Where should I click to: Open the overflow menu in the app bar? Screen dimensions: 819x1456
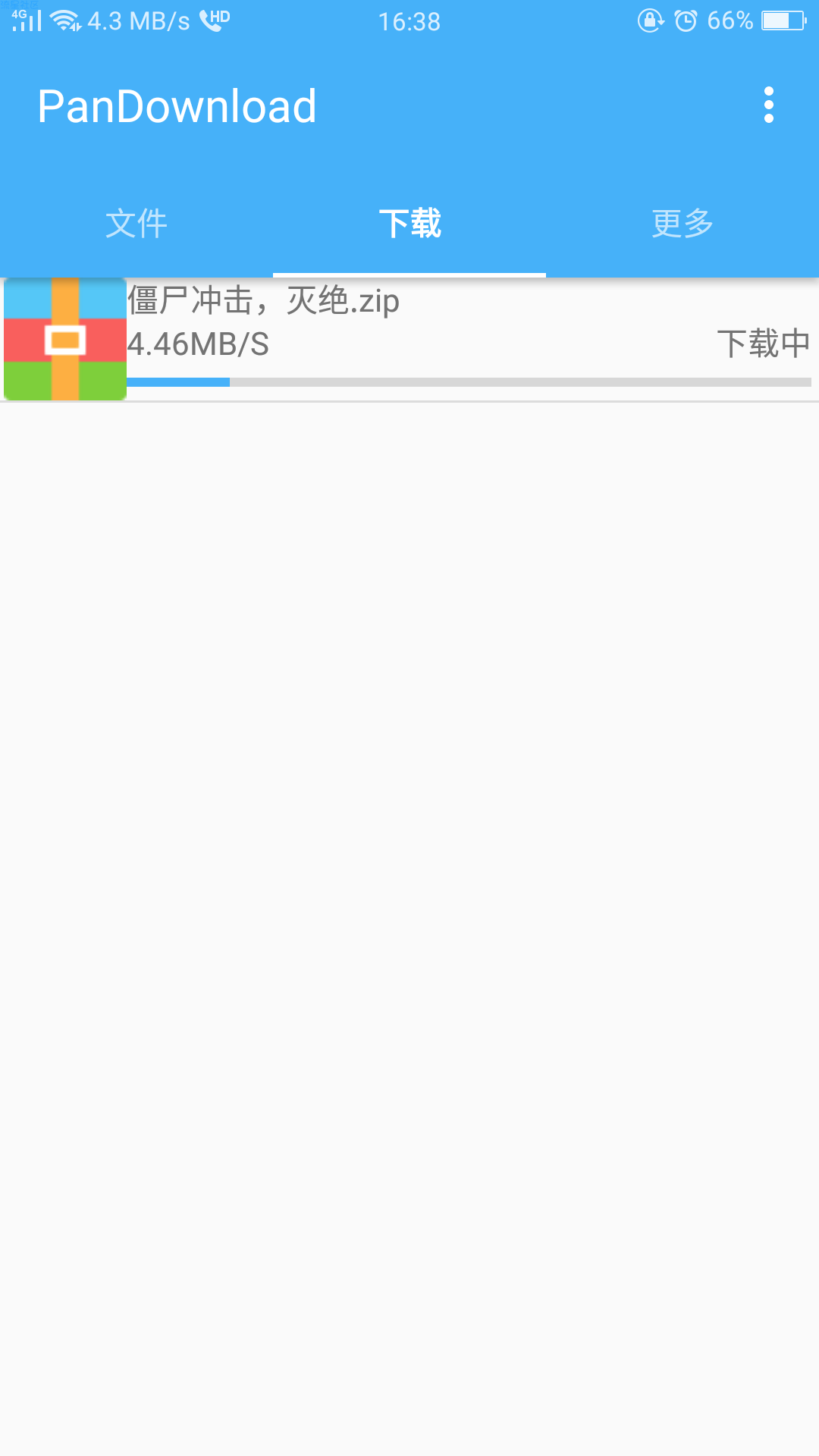pos(768,105)
